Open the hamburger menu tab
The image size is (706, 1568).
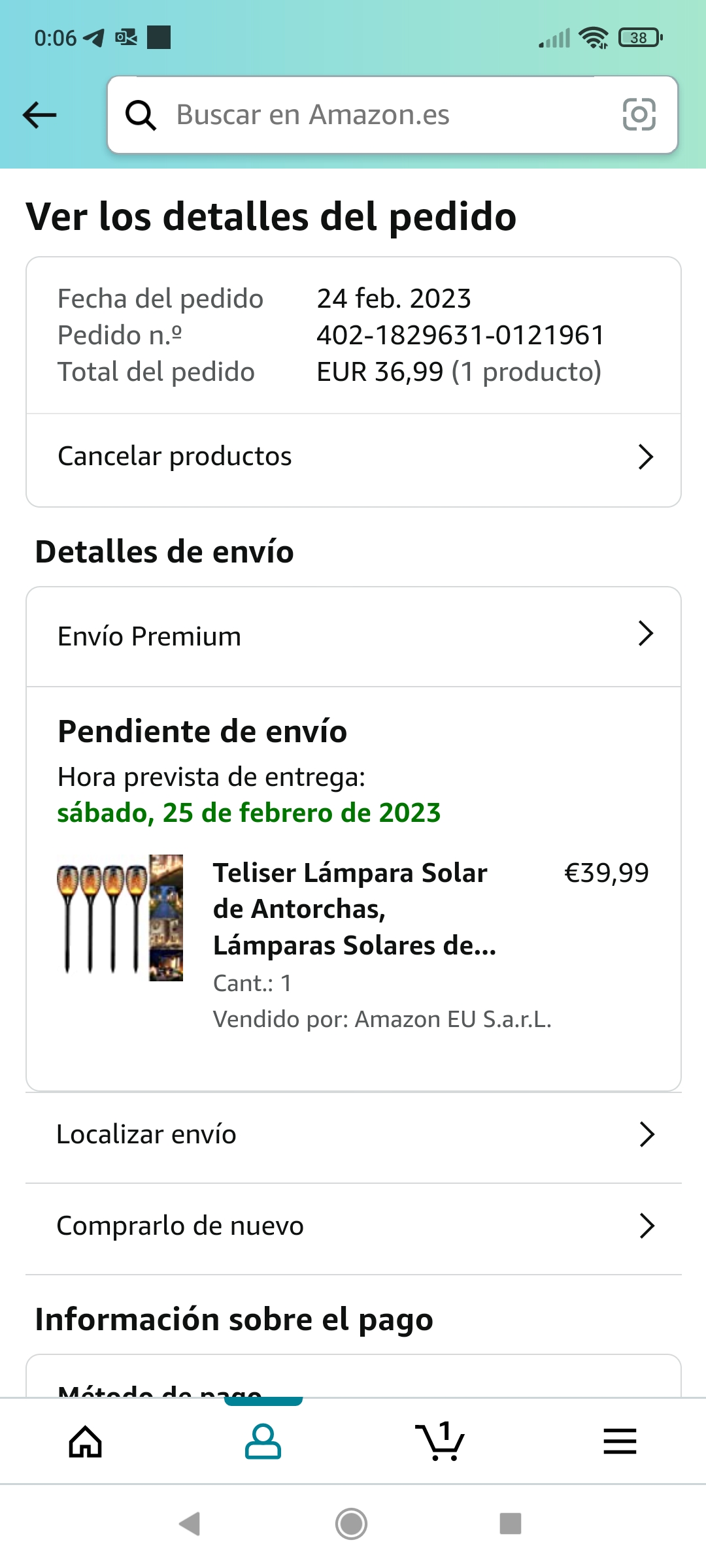[620, 1441]
